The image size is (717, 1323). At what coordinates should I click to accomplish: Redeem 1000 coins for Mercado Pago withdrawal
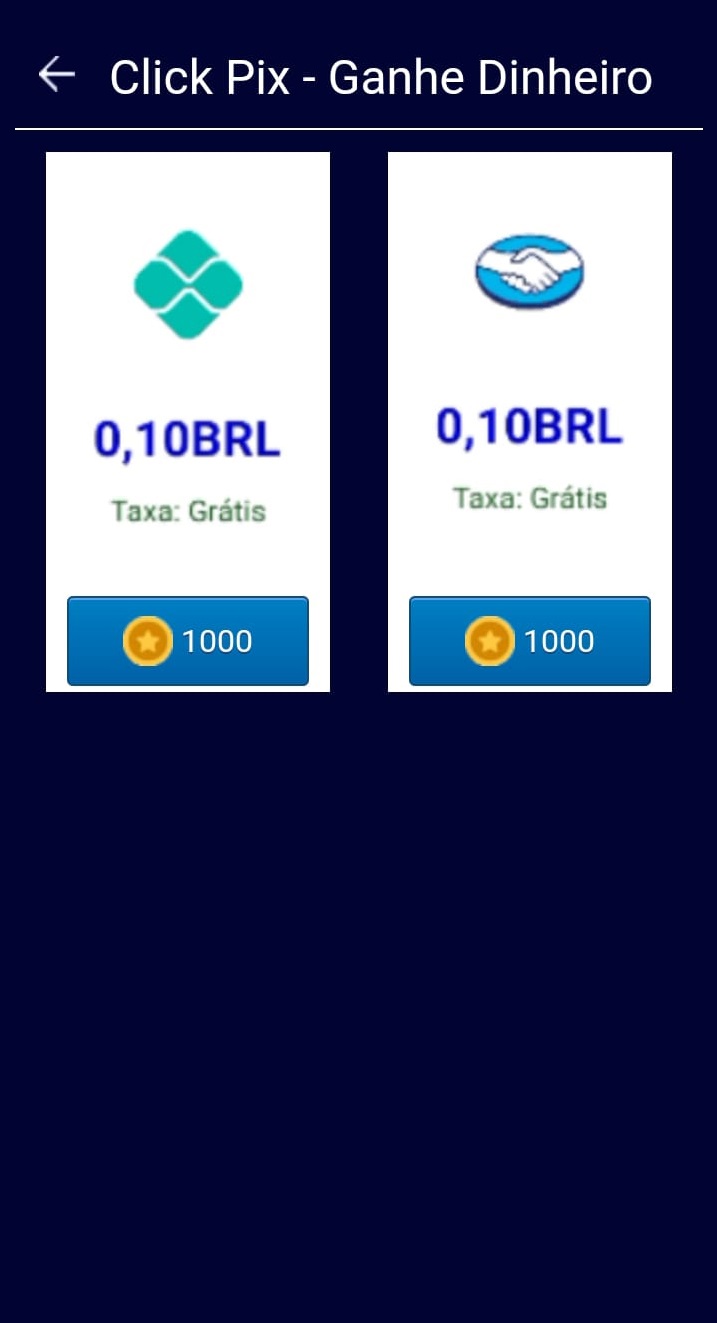click(x=530, y=641)
